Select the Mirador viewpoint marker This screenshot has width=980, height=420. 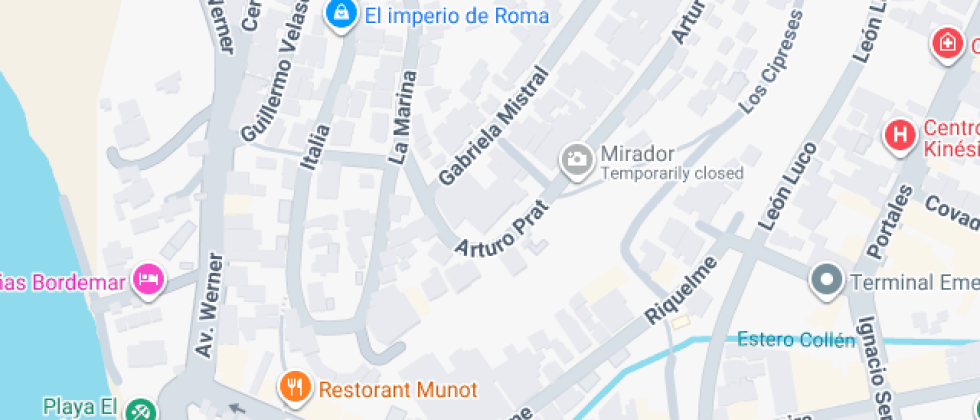576,160
